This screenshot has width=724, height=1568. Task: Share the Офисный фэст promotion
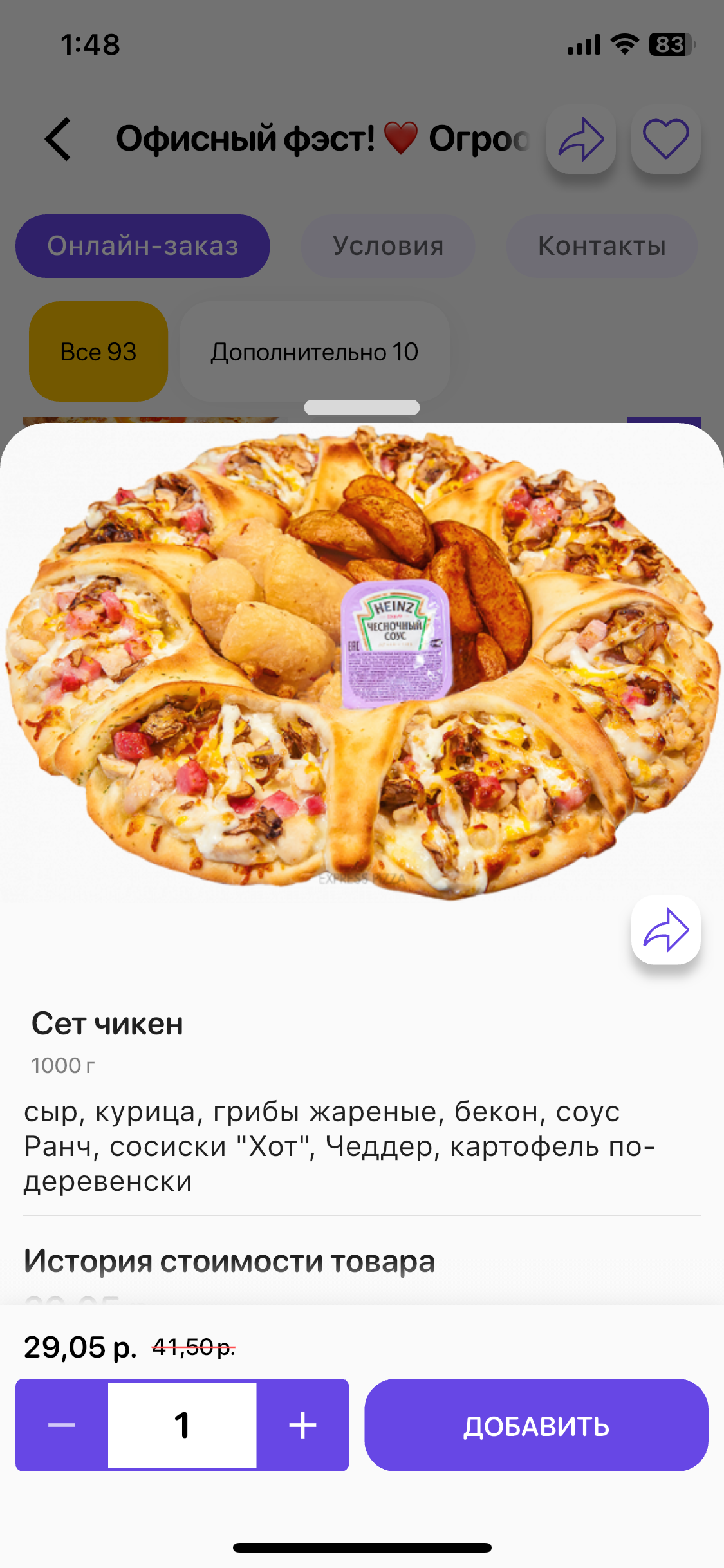point(580,139)
